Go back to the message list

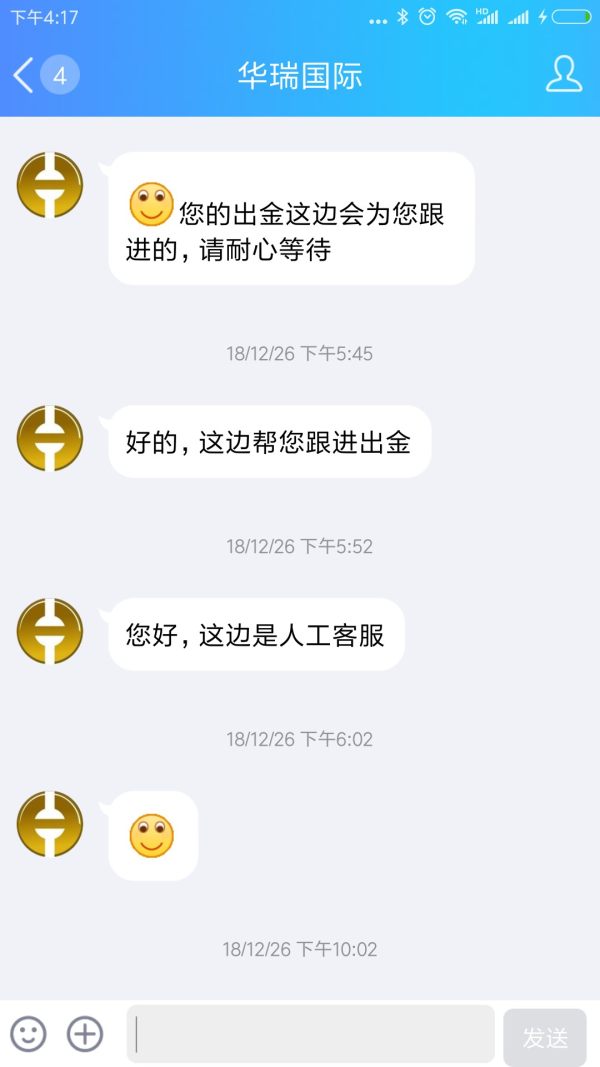pyautogui.click(x=24, y=75)
